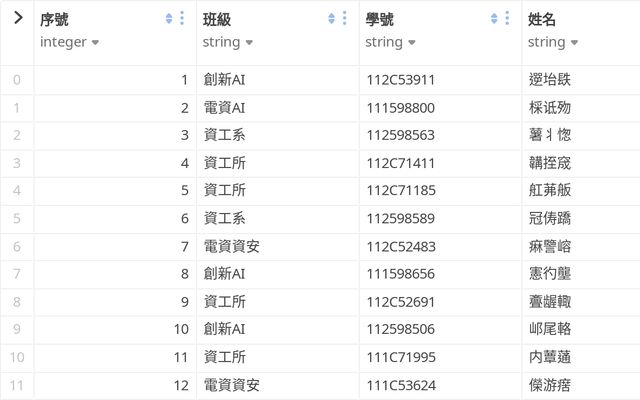Change the 姓名 string type dropdown
640x400 pixels.
(x=574, y=43)
